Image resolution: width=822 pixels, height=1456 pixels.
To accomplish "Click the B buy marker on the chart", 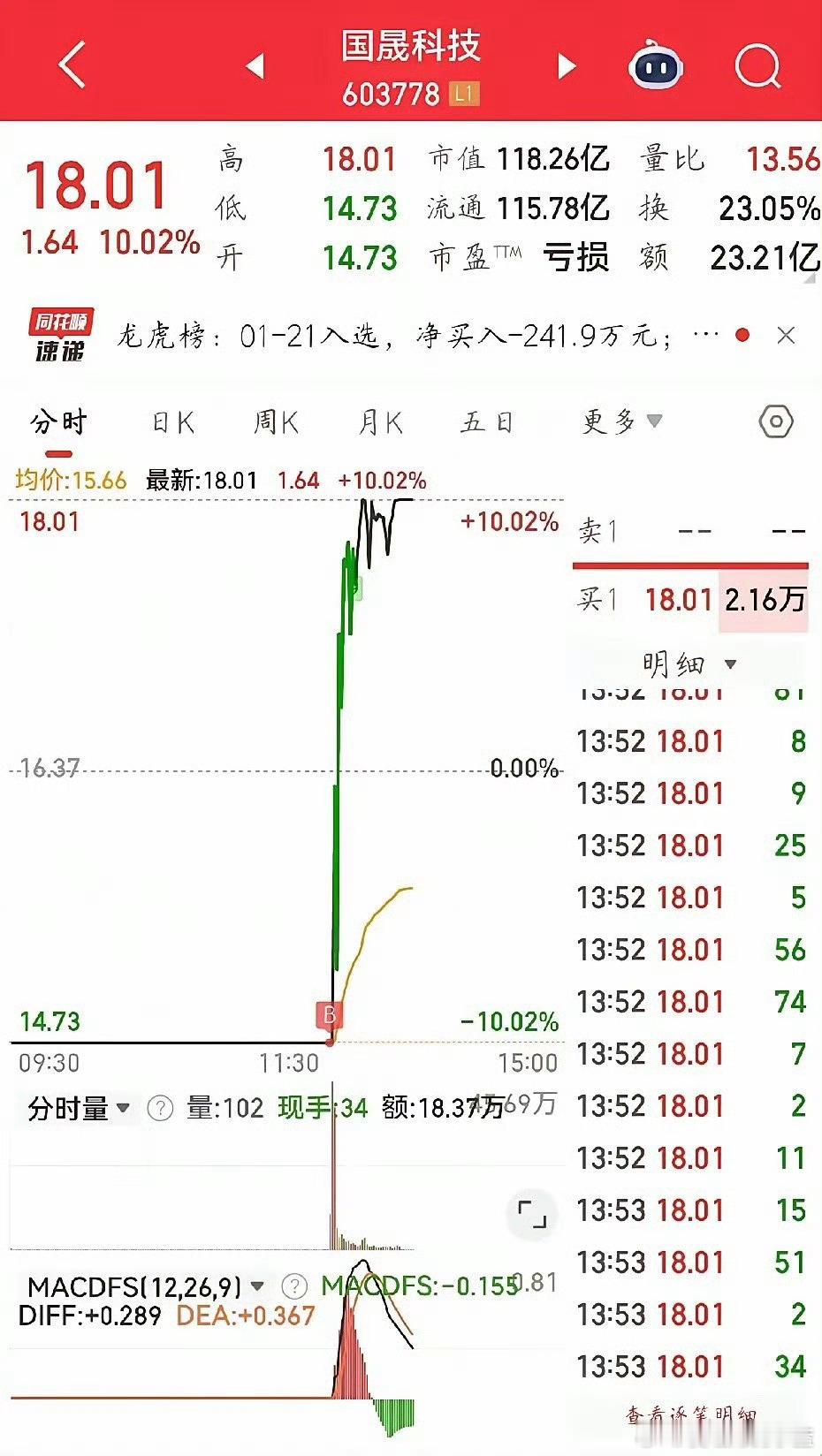I will tap(329, 1015).
